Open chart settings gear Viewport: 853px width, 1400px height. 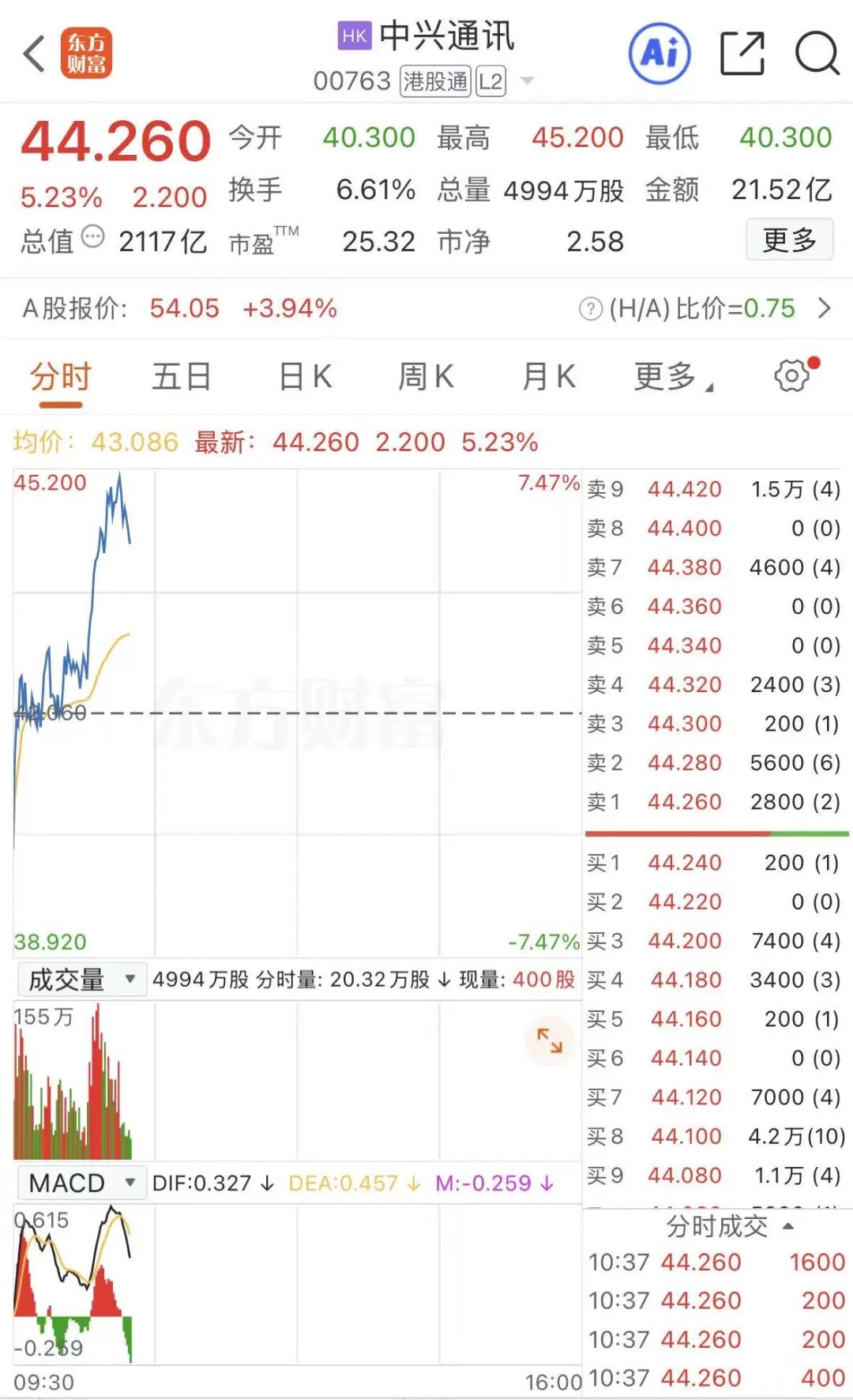(792, 375)
